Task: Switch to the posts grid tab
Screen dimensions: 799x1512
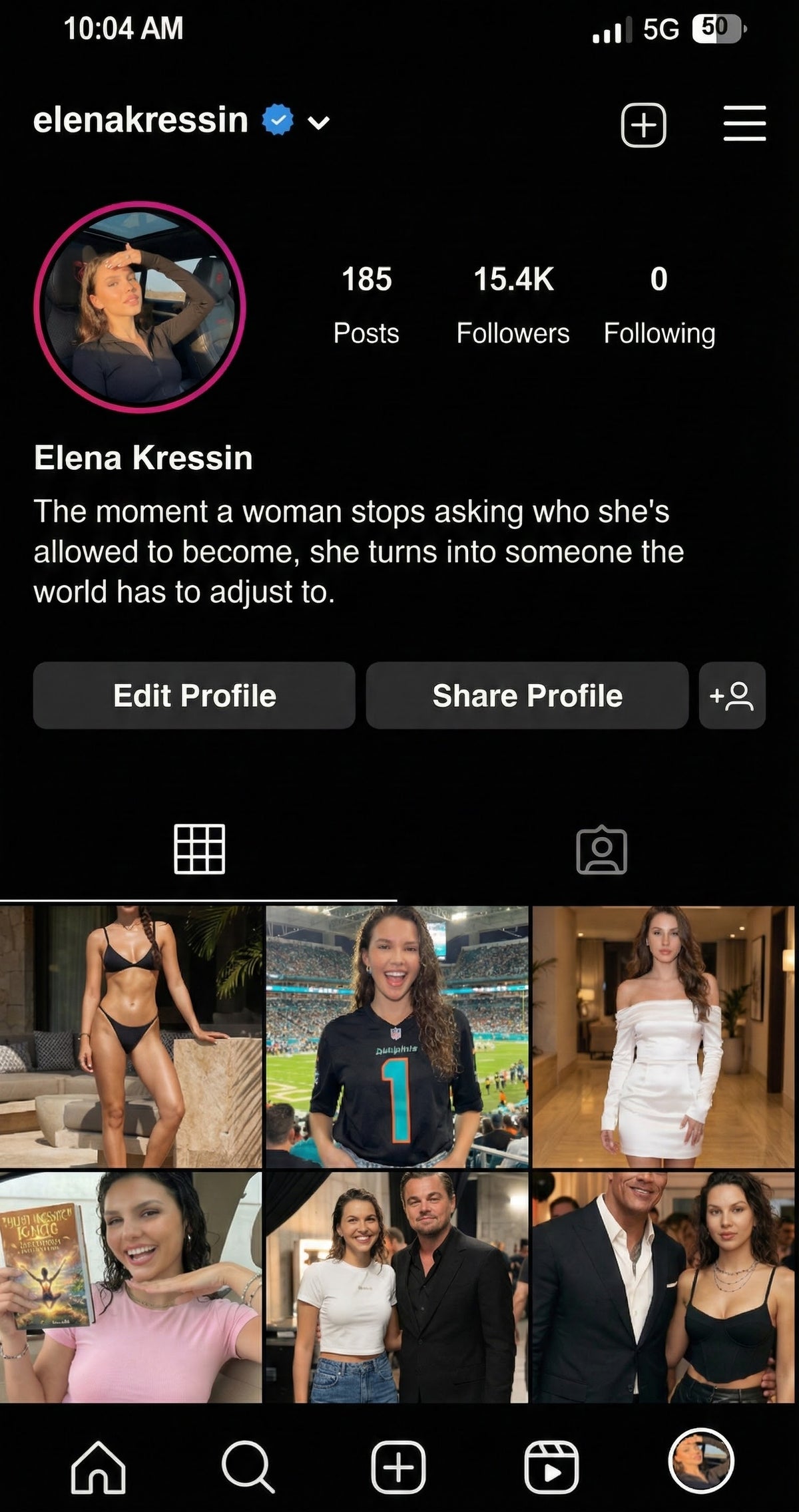Action: click(x=199, y=849)
